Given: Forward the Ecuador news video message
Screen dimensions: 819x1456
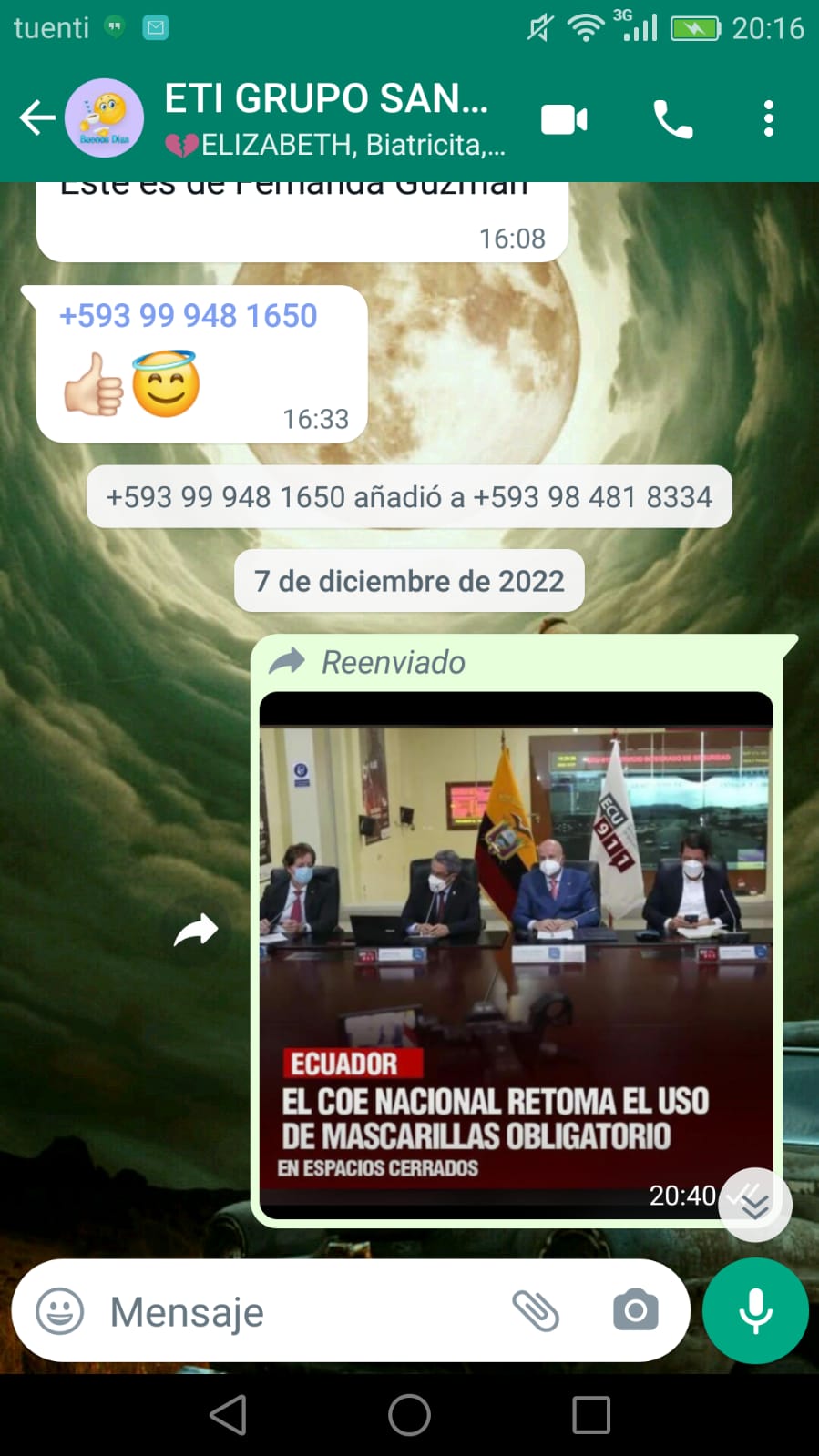Looking at the screenshot, I should tap(196, 931).
